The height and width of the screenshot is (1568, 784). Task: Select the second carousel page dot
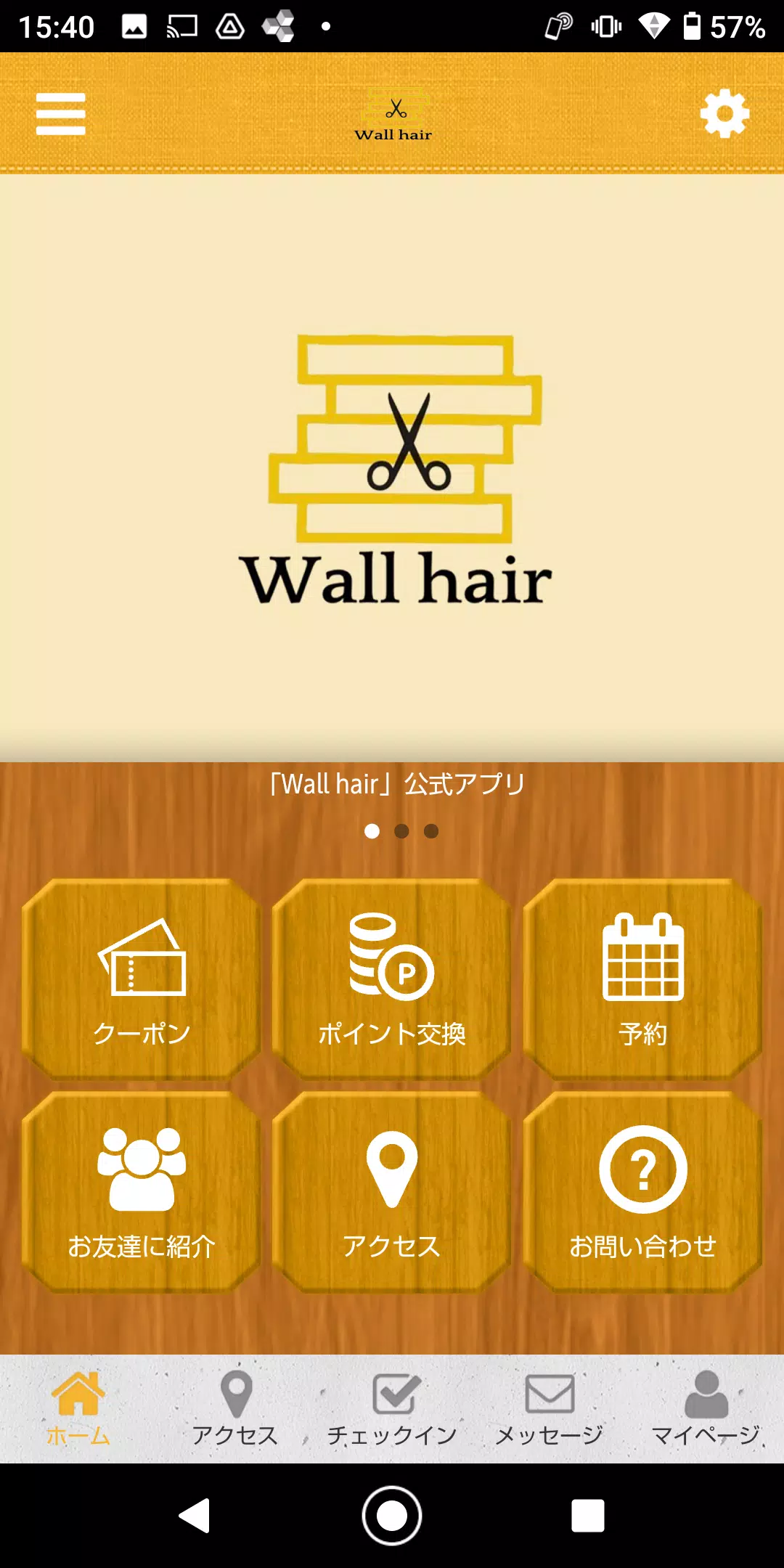point(402,830)
